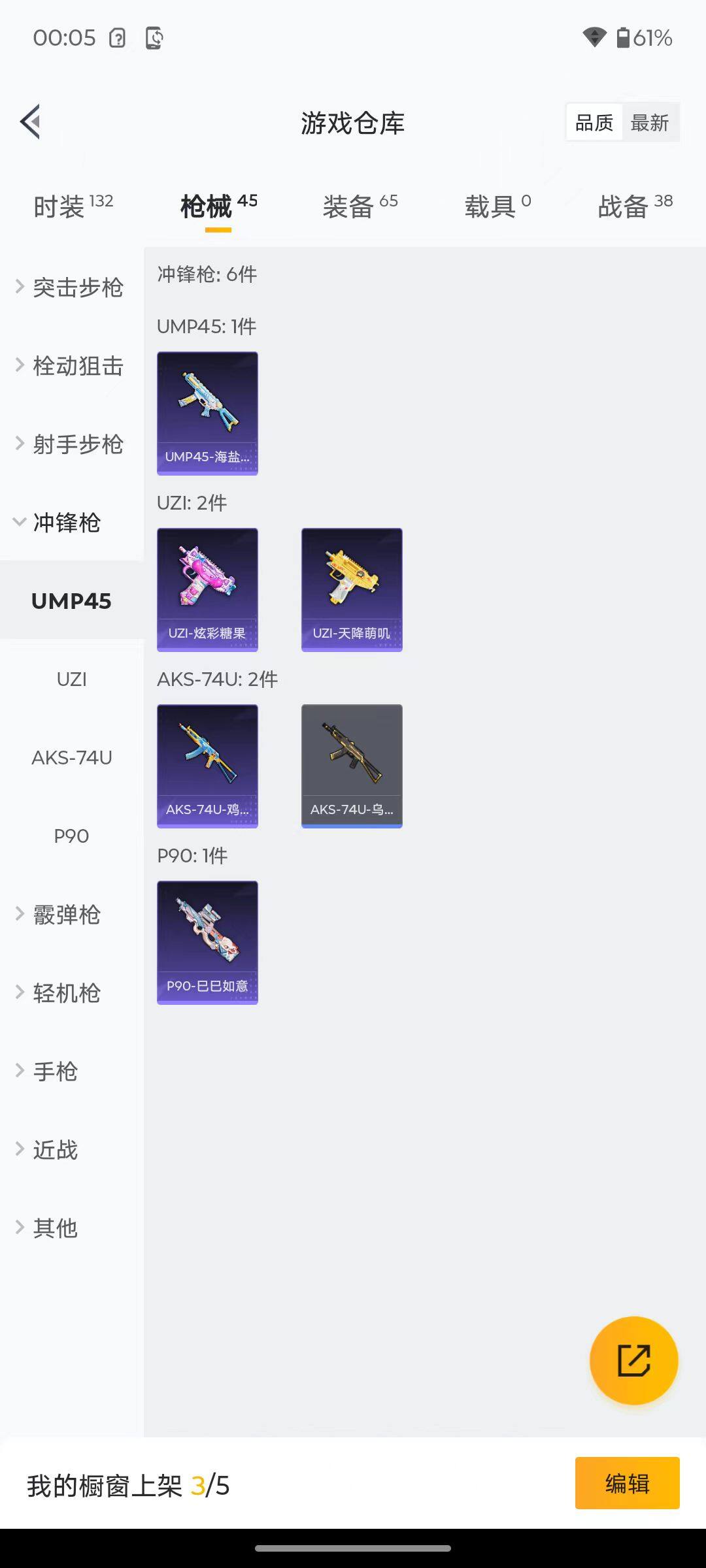View the UZI-炫彩糖果 skin
Image resolution: width=706 pixels, height=1568 pixels.
(x=207, y=589)
